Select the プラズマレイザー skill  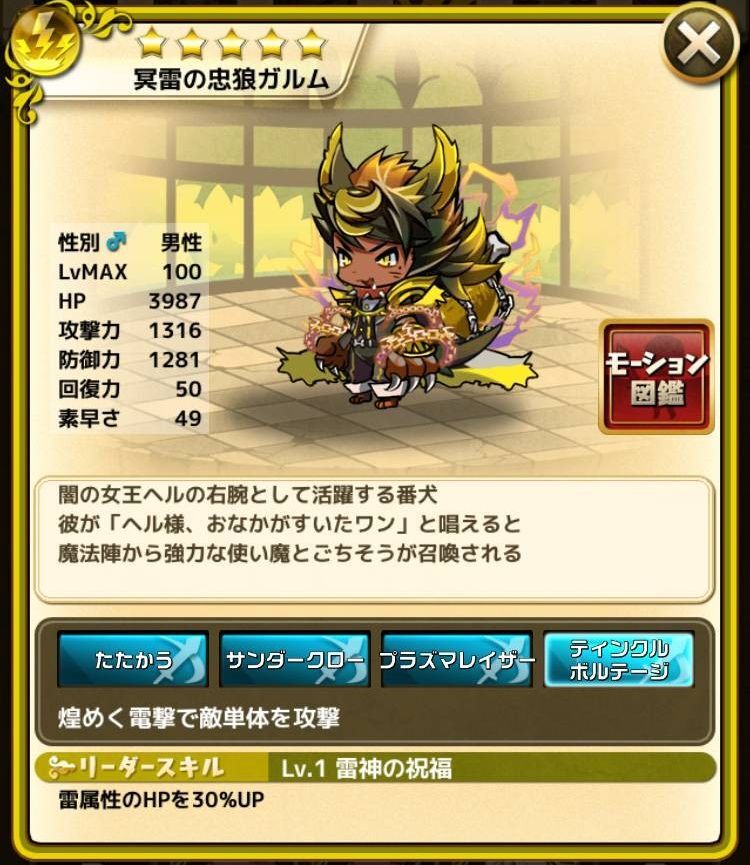click(457, 660)
